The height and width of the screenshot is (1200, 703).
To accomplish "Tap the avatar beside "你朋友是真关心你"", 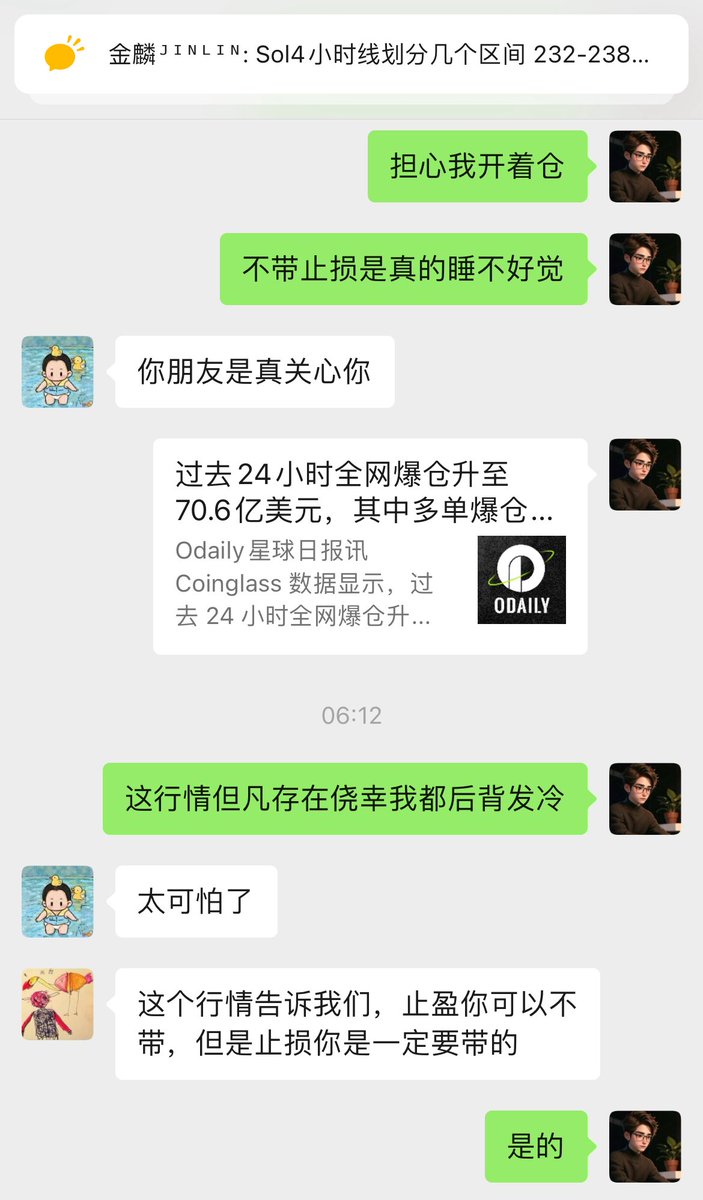I will 58,372.
